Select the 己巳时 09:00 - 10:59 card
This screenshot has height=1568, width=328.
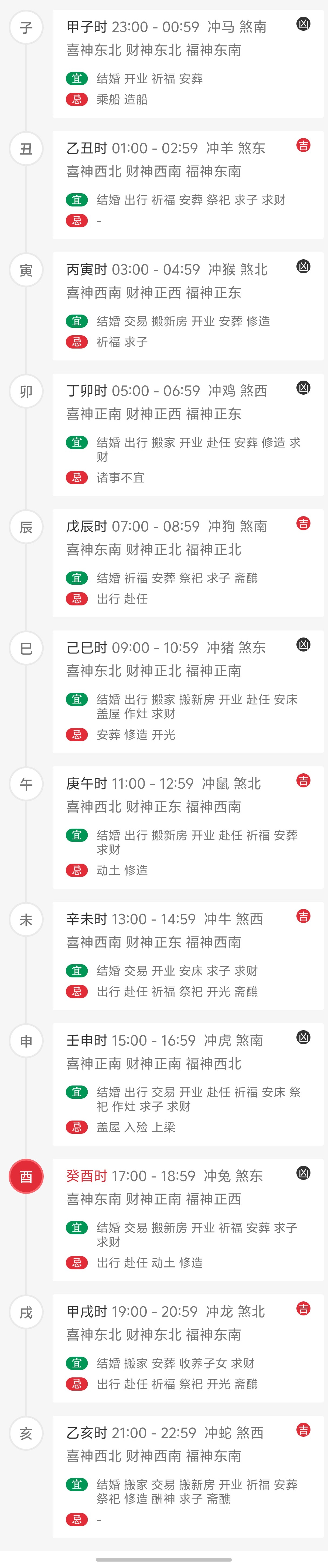point(188,691)
